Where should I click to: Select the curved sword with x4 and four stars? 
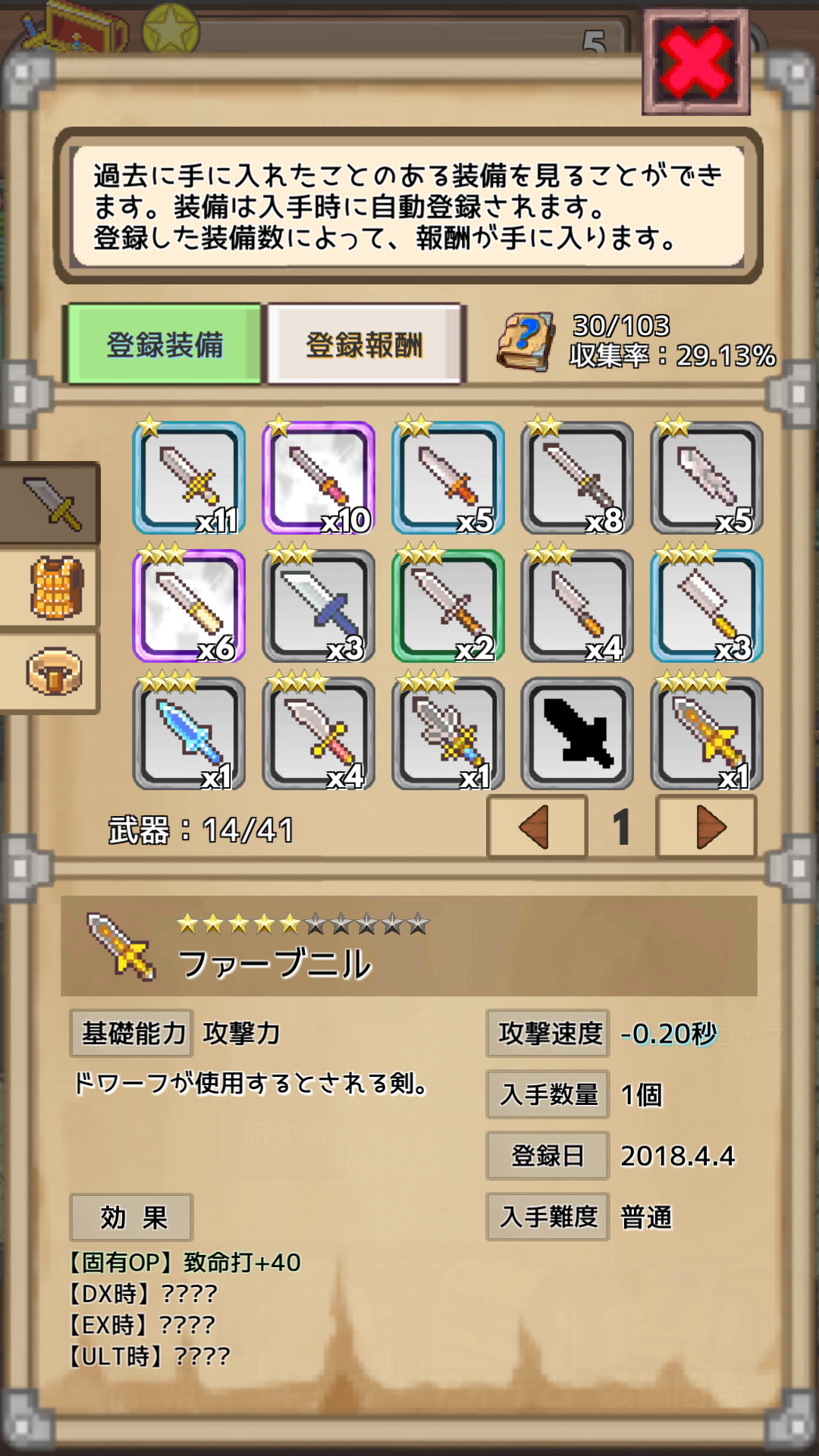(318, 733)
